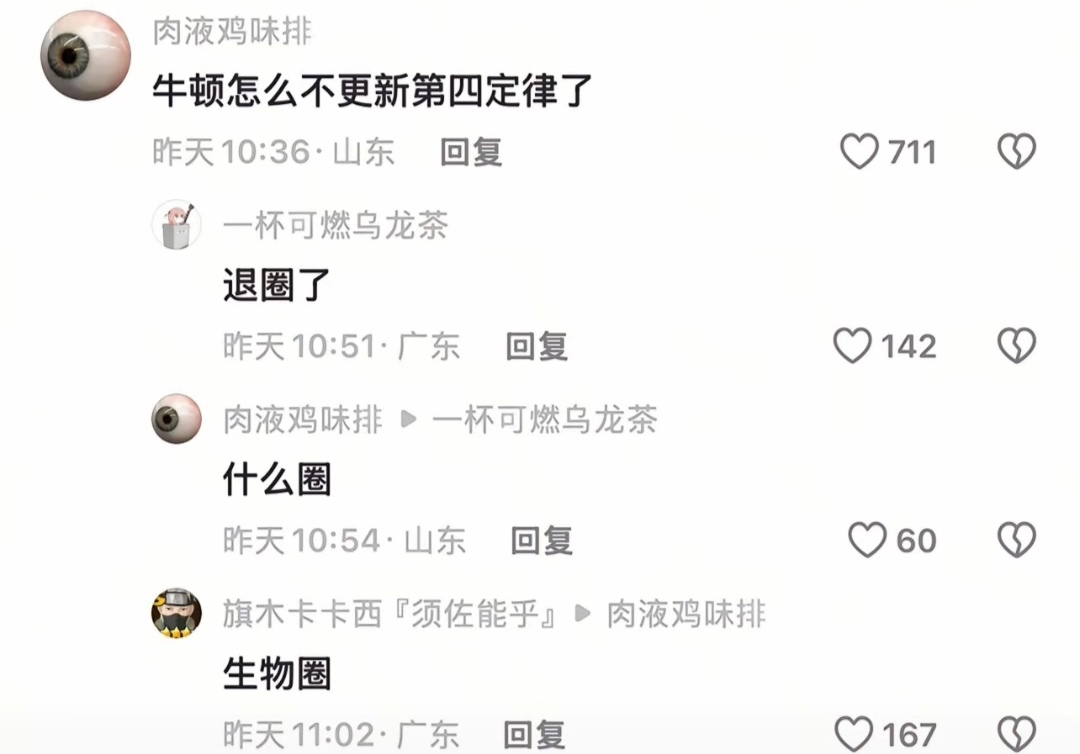Open 肉液鸡味排's large eyeball avatar
1080x754 pixels.
[x=85, y=55]
